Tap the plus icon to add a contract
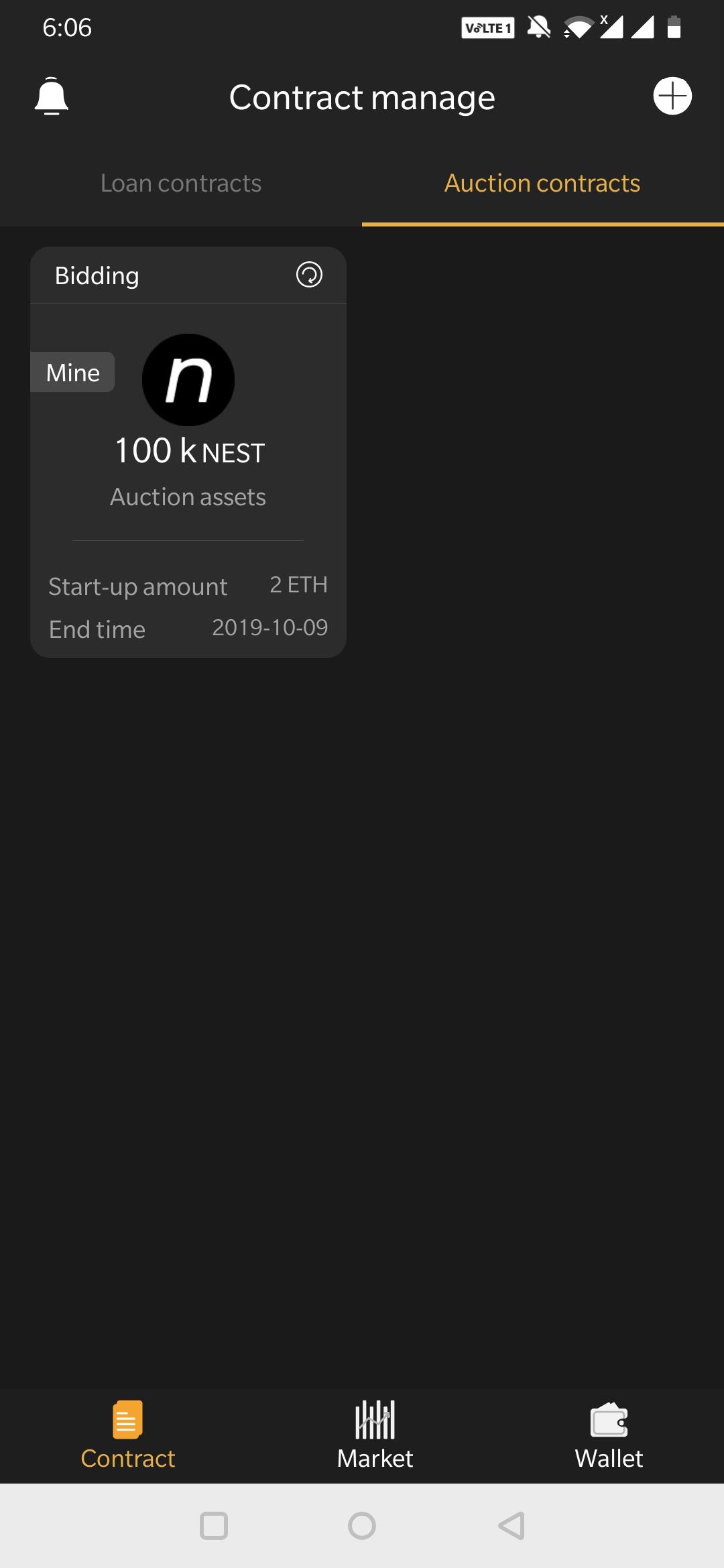The image size is (724, 1568). tap(672, 96)
